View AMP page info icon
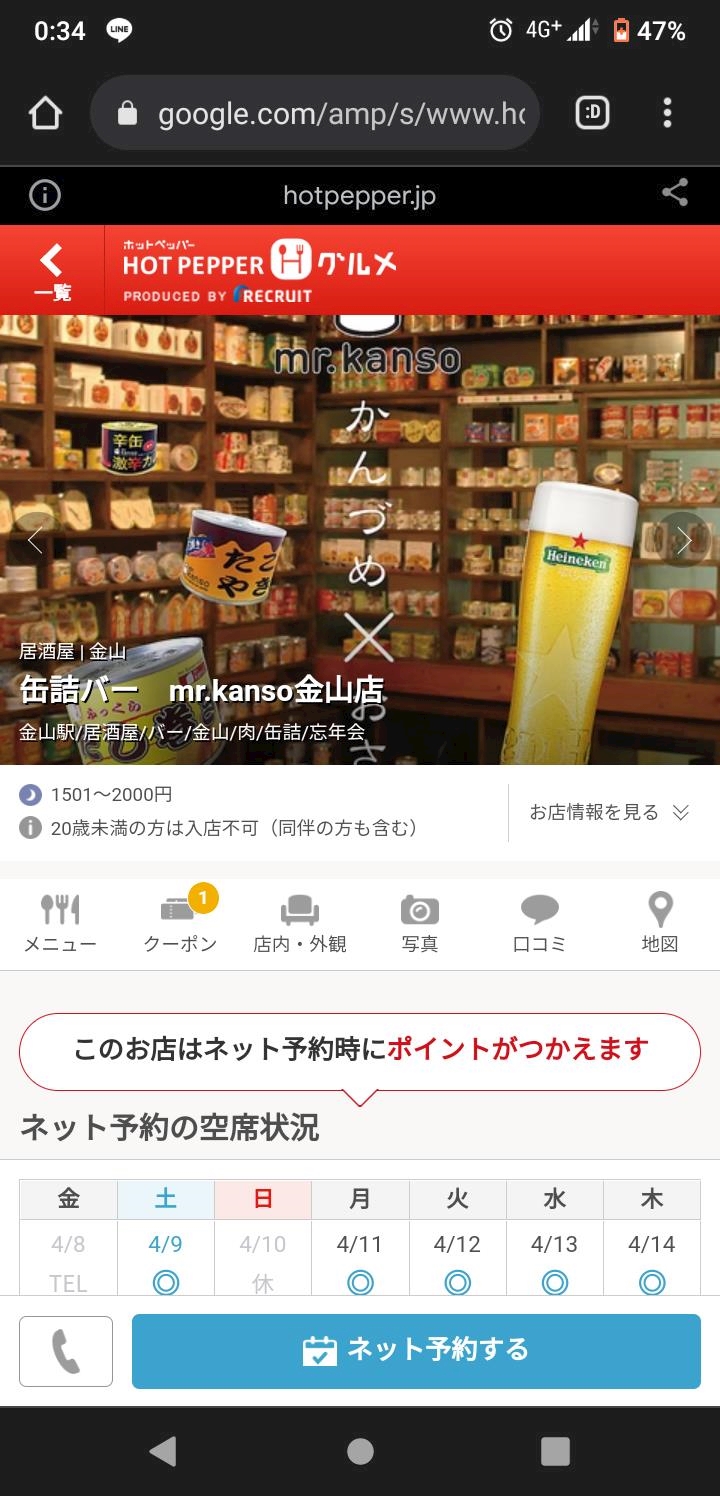Viewport: 720px width, 1496px height. (45, 195)
